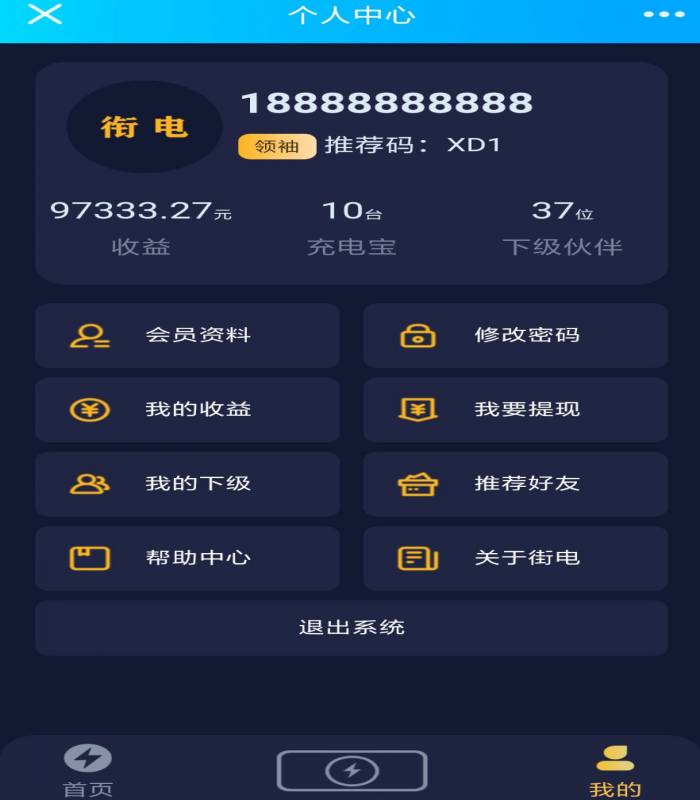Screen dimensions: 700x800
Task: Open 关于街电 about page
Action: (515, 558)
